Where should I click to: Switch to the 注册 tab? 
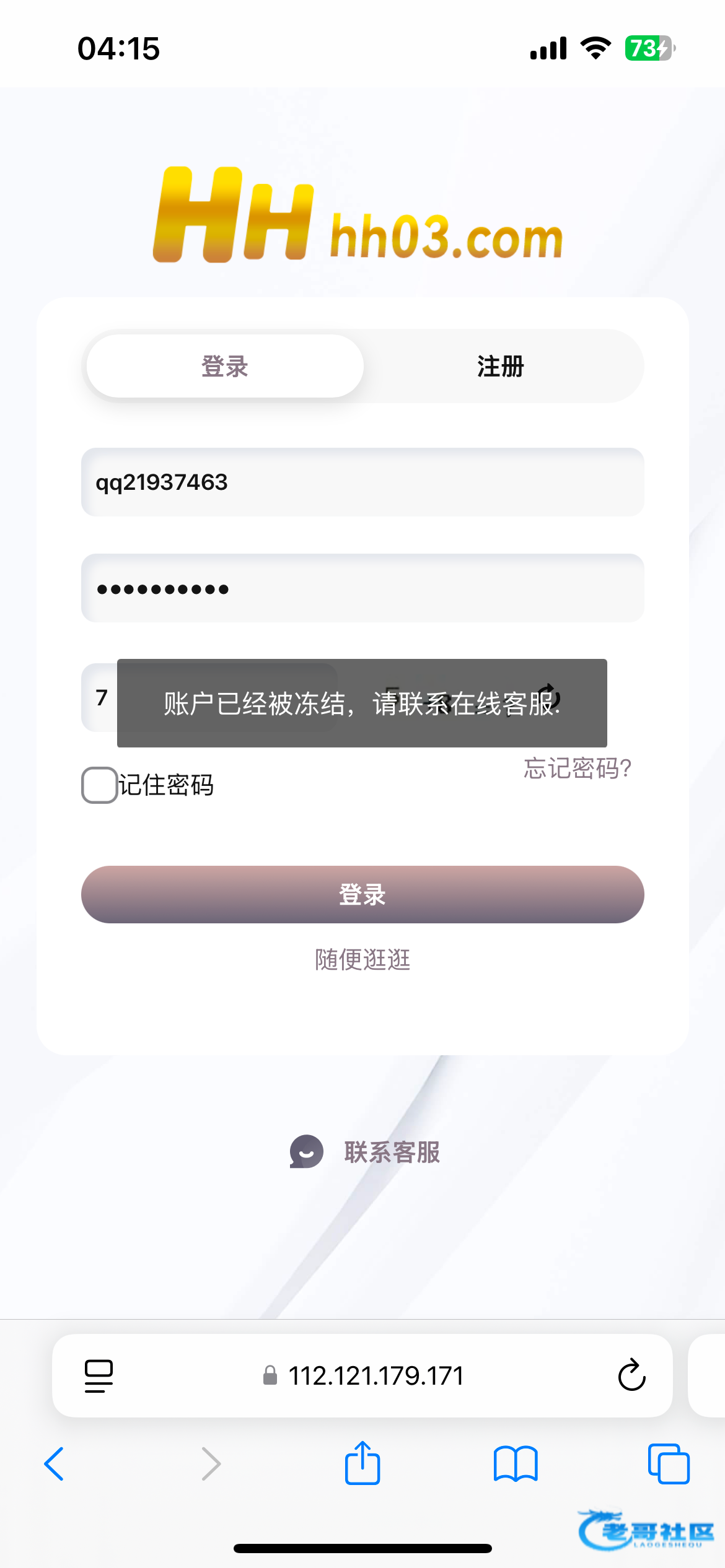point(501,367)
